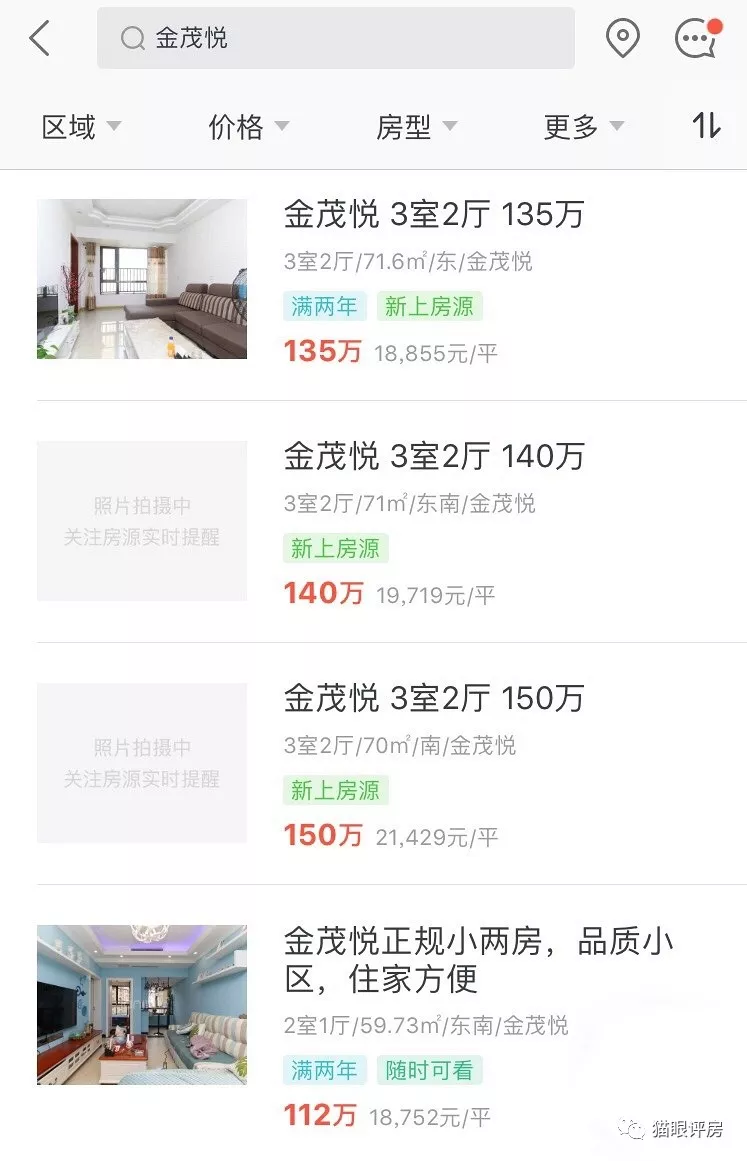The image size is (747, 1161).
Task: Open the 房型 room-type filter
Action: 415,126
